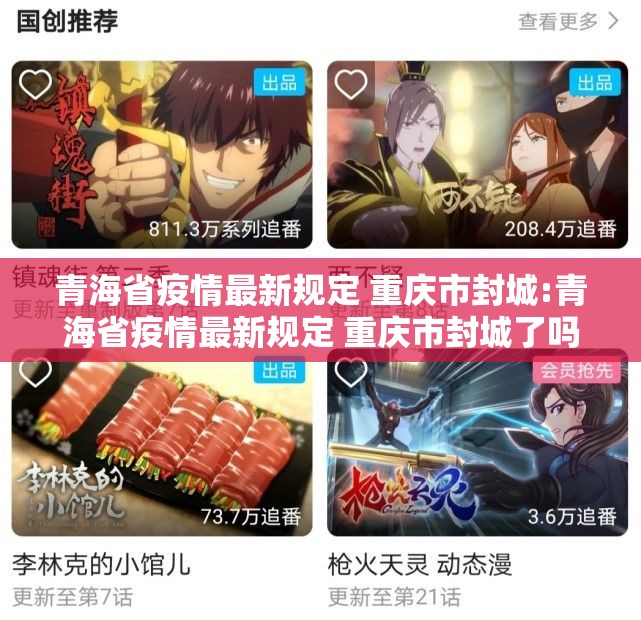Open 枪火天灵 动态漫 card
Viewport: 641px width, 620px height.
tap(478, 450)
